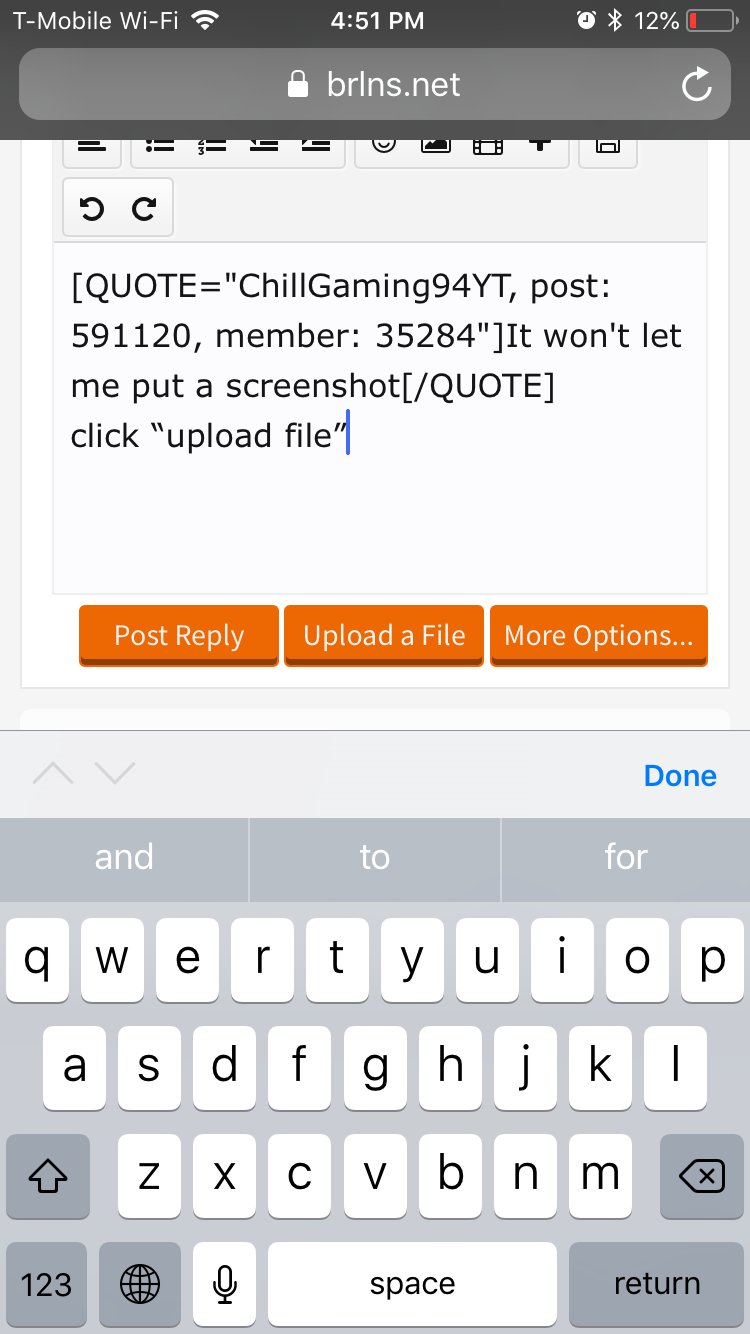This screenshot has width=750, height=1334.
Task: Open More Options
Action: click(598, 636)
